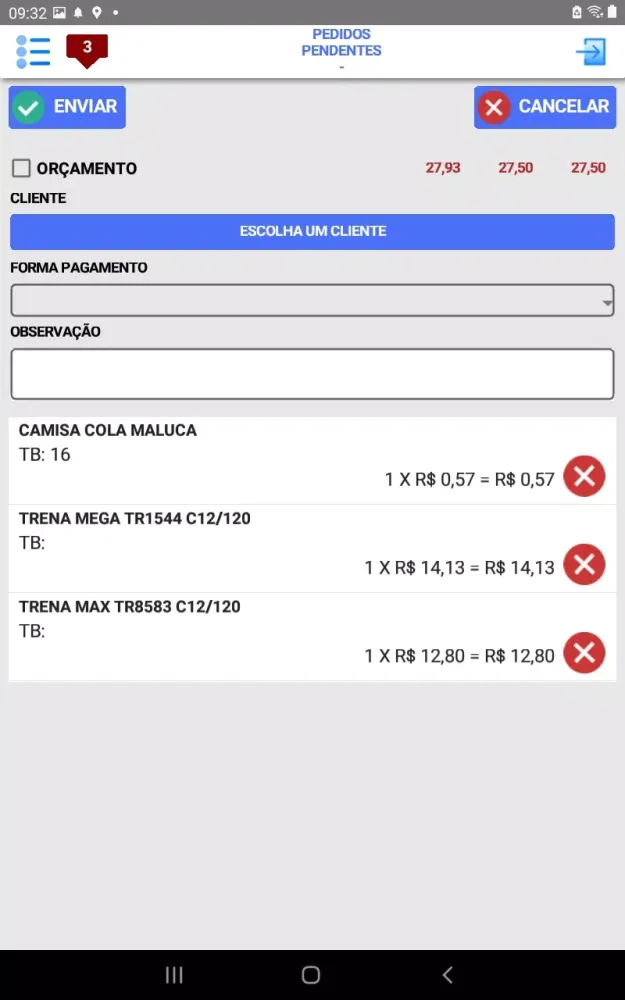Remove CAMISA COLA MALUCA from the order

[x=584, y=476]
